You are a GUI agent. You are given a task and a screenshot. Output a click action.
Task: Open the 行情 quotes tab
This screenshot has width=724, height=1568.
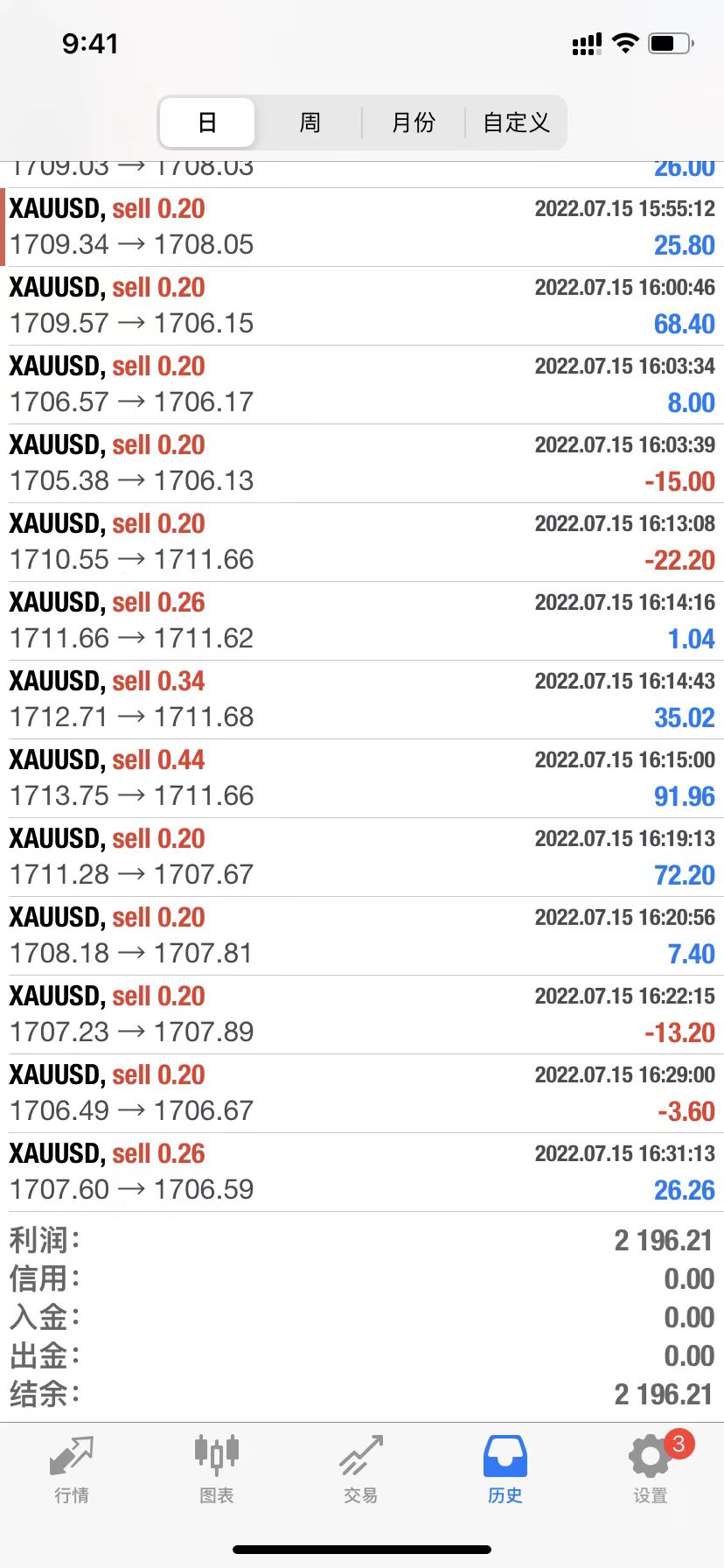click(72, 1469)
